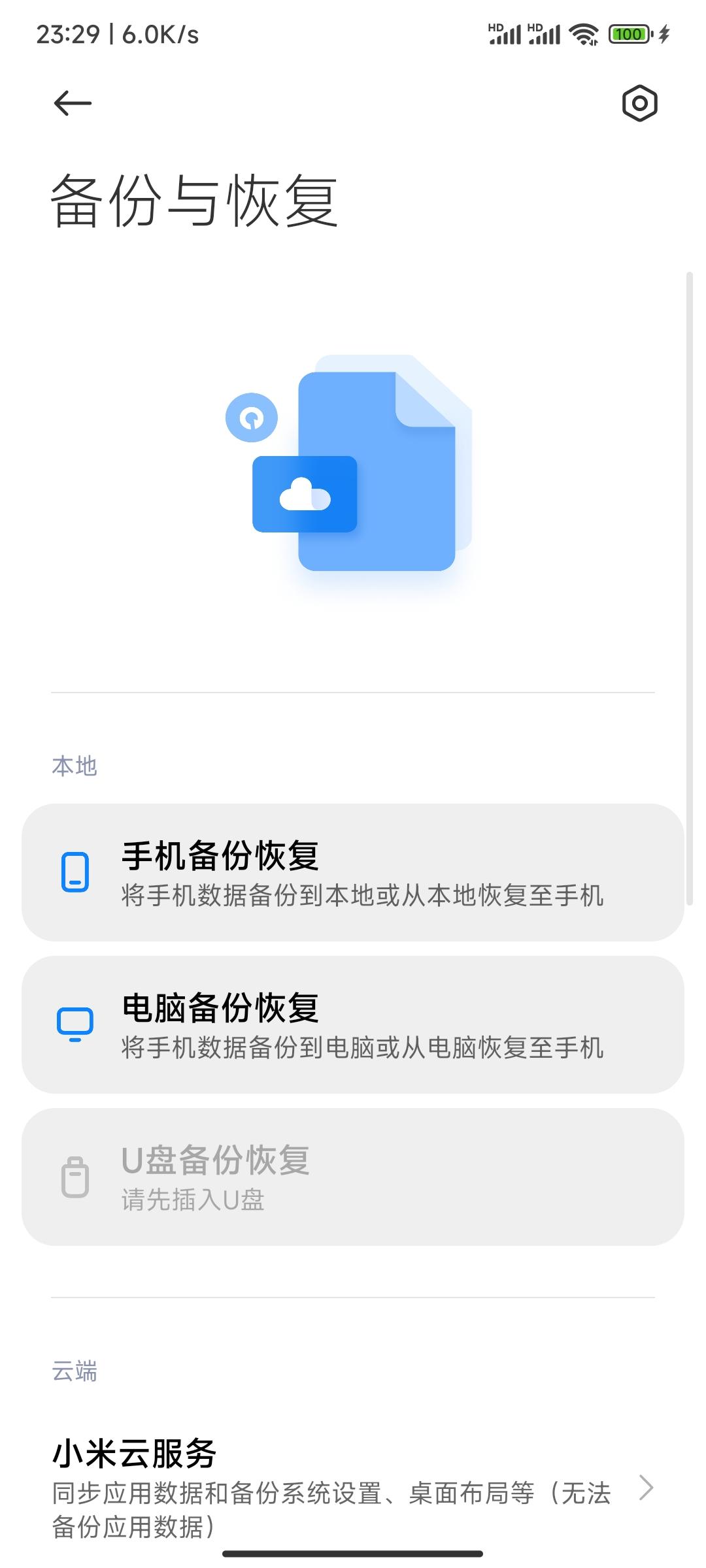Viewport: 706px width, 1568px height.
Task: Open 手机备份恢复 phone backup option
Action: [x=353, y=872]
